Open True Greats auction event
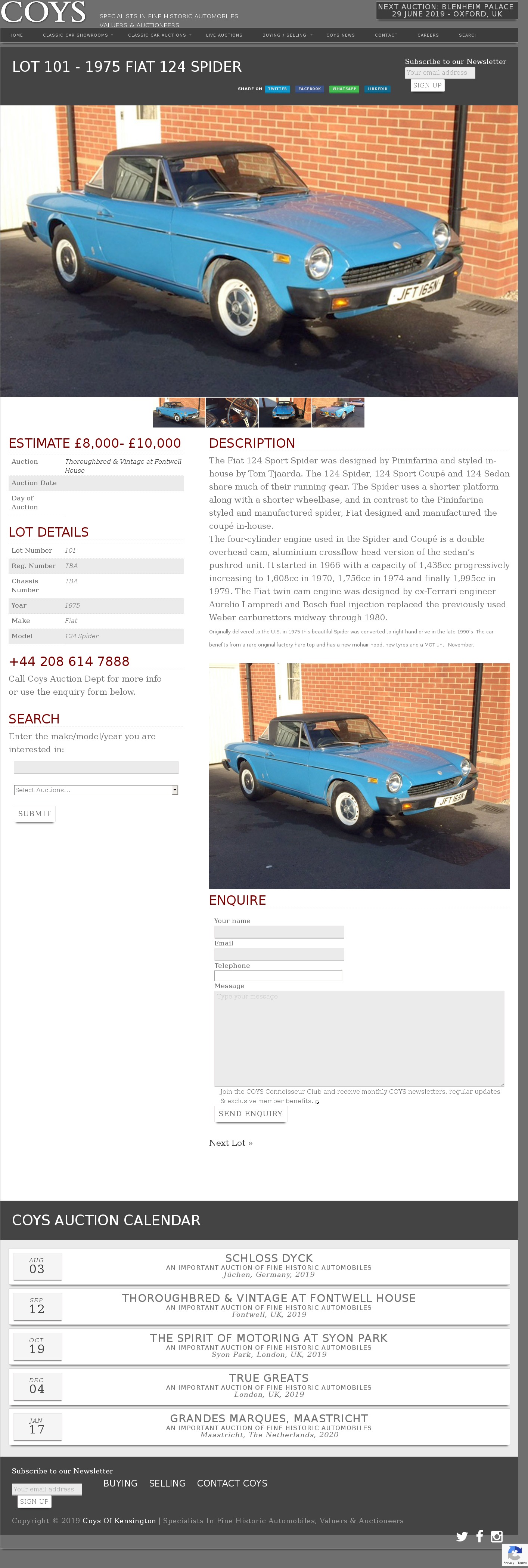This screenshot has width=528, height=1568. coord(268,1377)
